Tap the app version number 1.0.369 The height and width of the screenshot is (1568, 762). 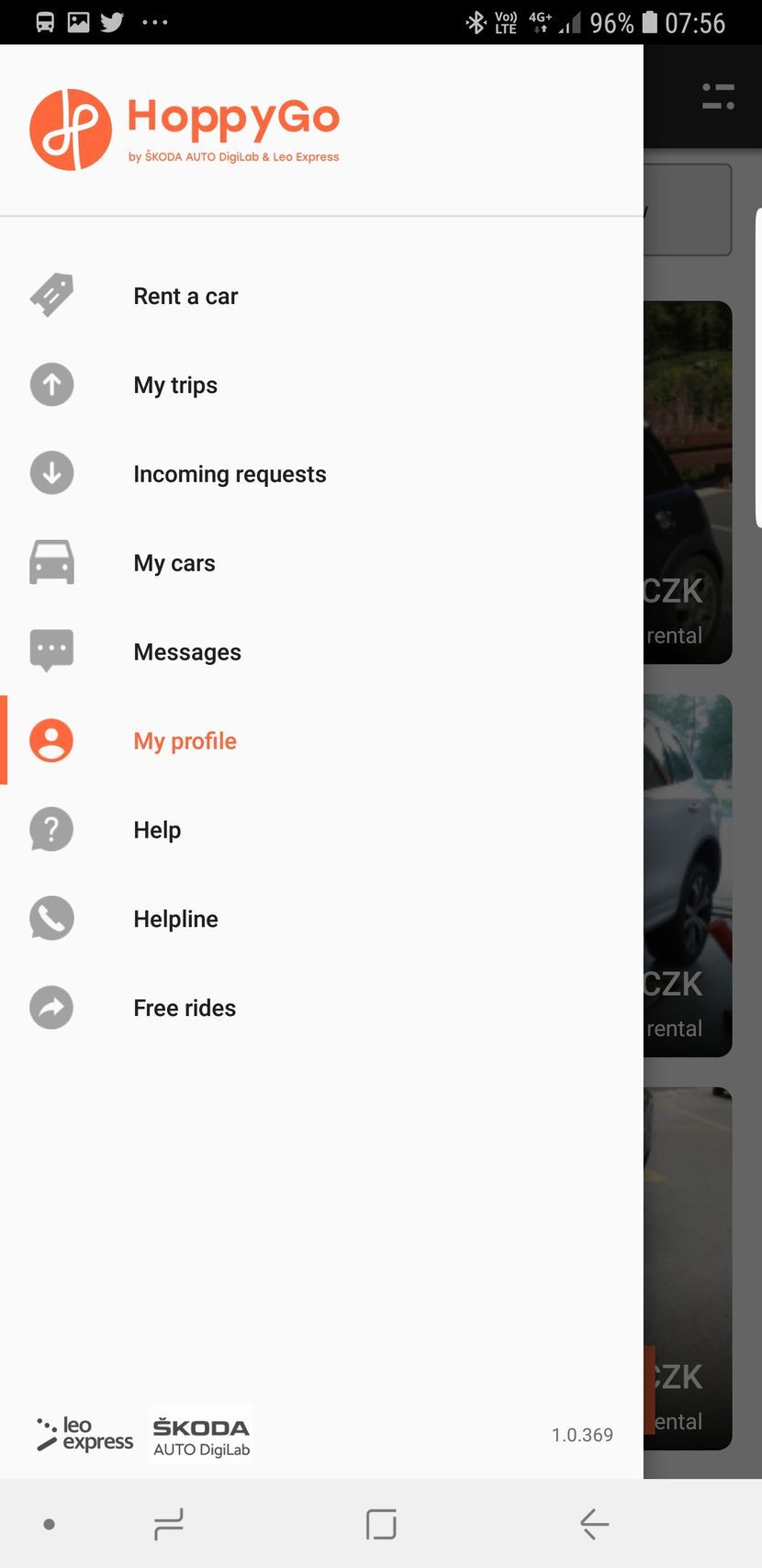[582, 1433]
